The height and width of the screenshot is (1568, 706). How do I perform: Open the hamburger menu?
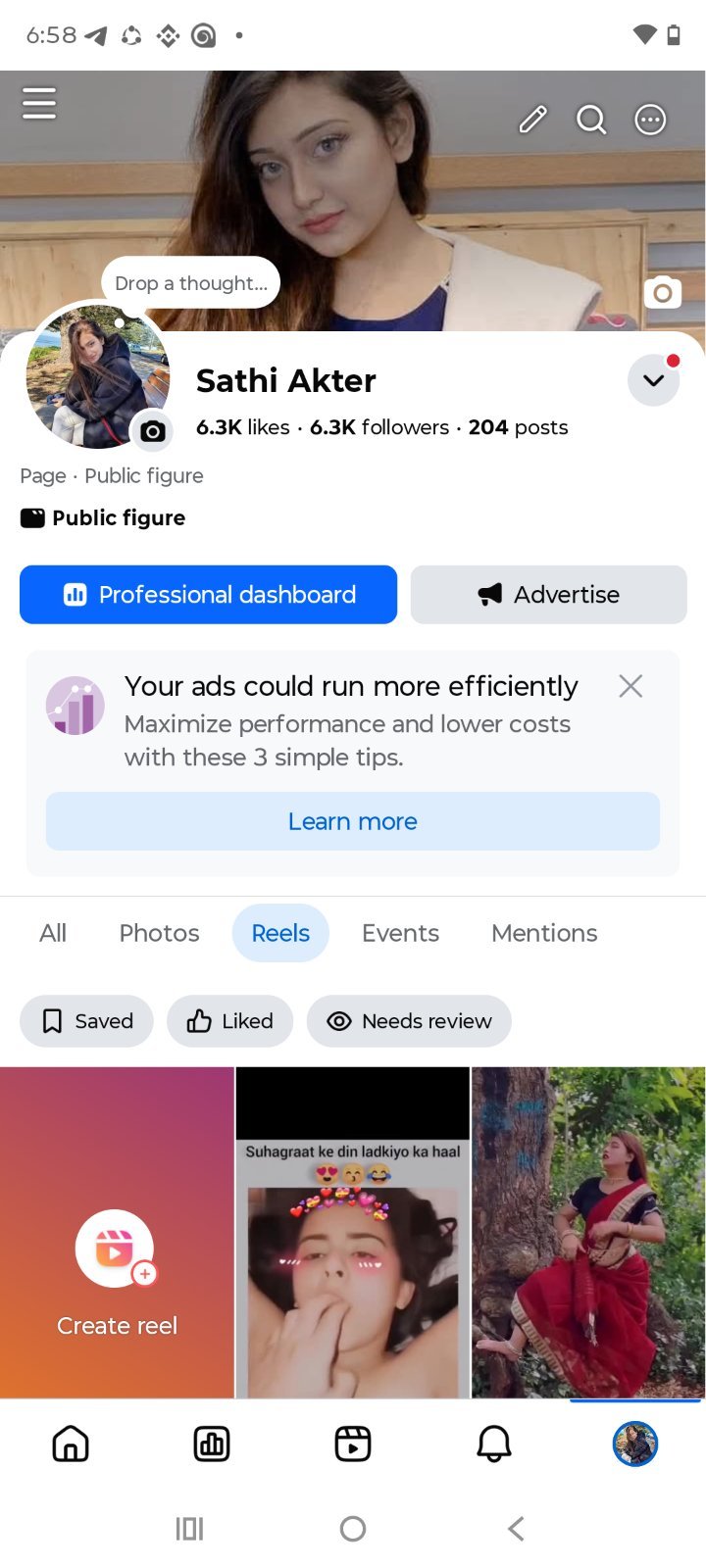click(39, 103)
